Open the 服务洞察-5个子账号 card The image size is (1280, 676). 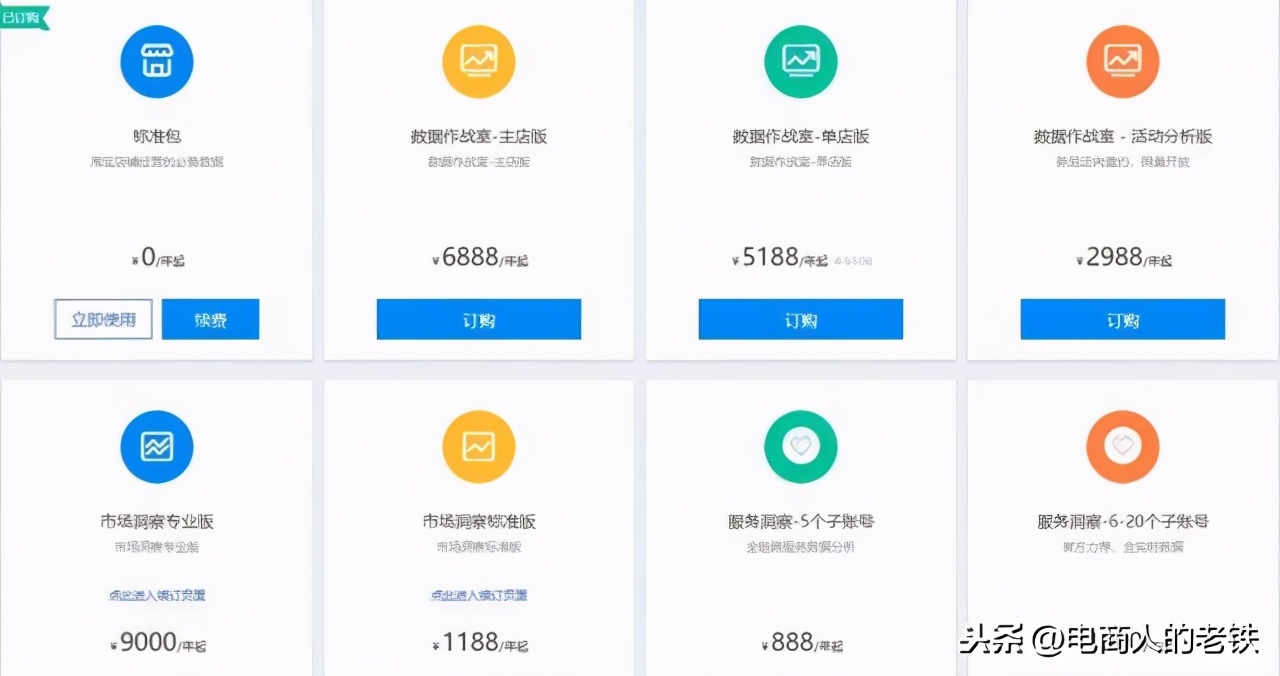tap(801, 521)
